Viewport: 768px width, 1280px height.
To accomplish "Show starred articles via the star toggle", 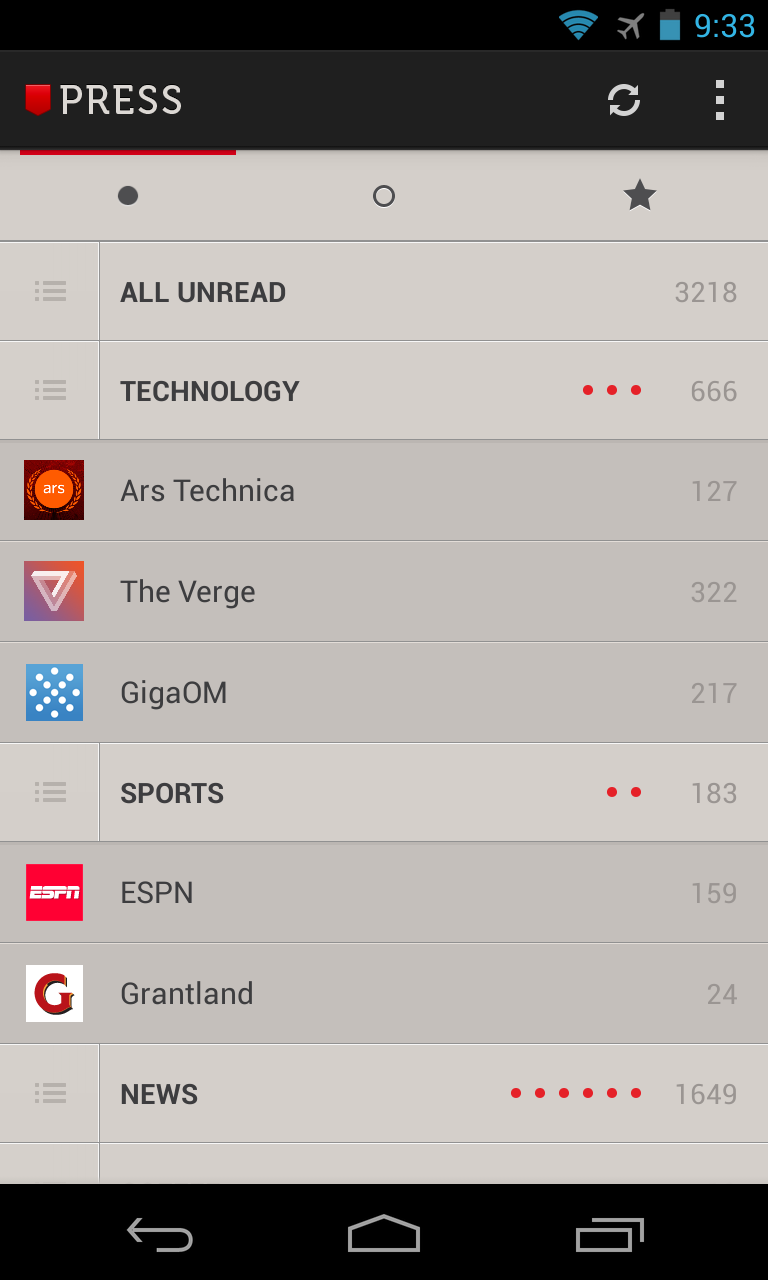I will (639, 195).
